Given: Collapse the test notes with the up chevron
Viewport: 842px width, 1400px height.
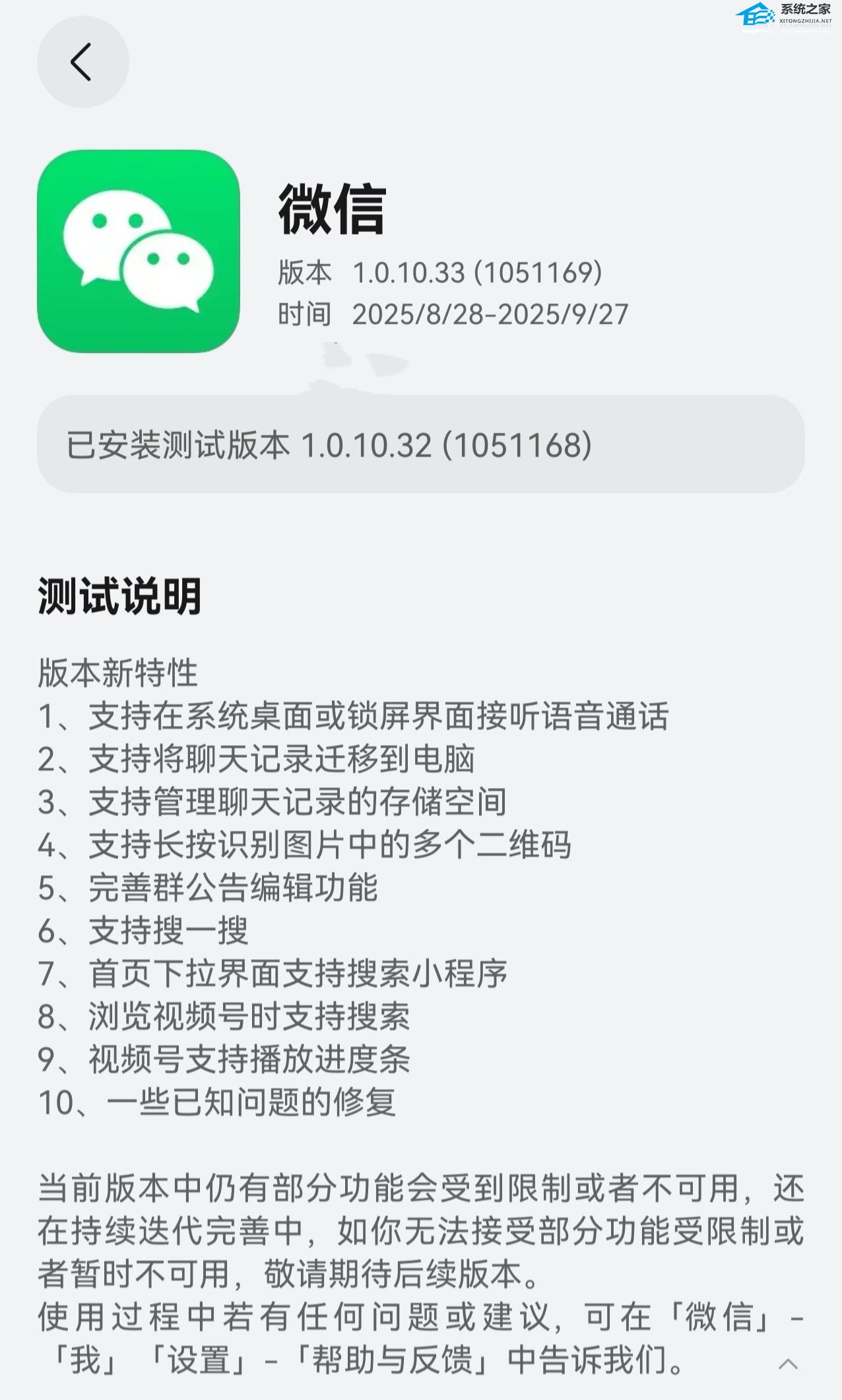Looking at the screenshot, I should pos(788,1364).
